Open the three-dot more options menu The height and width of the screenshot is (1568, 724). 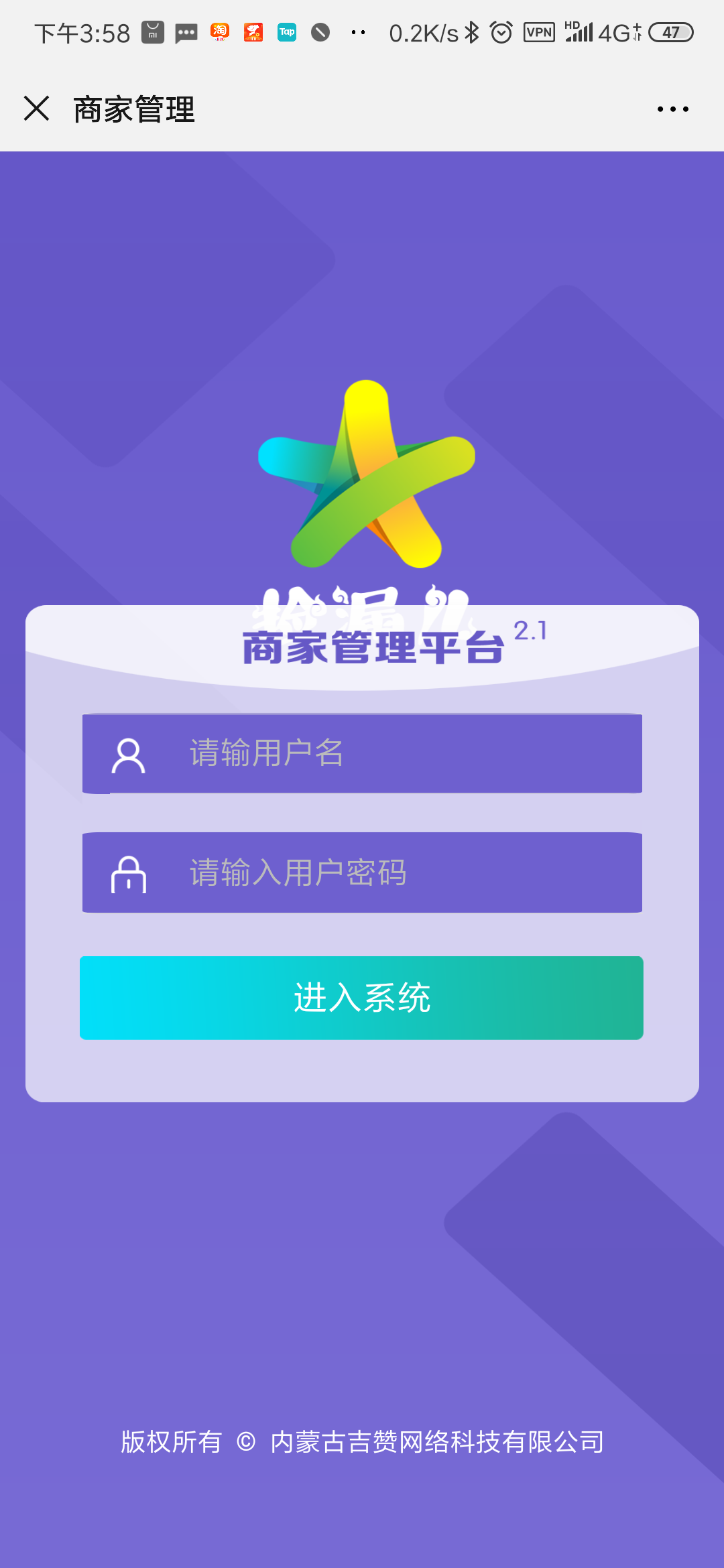[x=672, y=109]
